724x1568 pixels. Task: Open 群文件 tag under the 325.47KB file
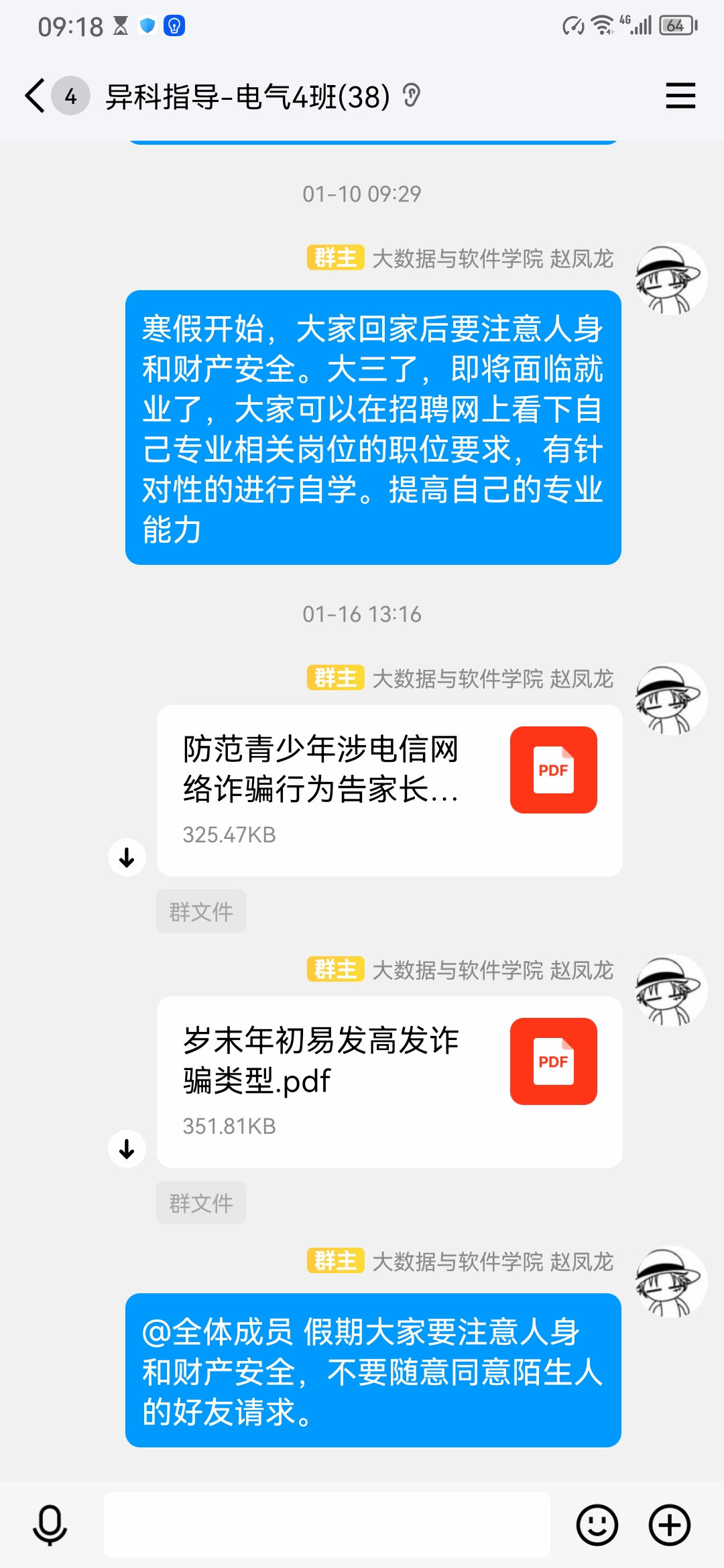201,911
